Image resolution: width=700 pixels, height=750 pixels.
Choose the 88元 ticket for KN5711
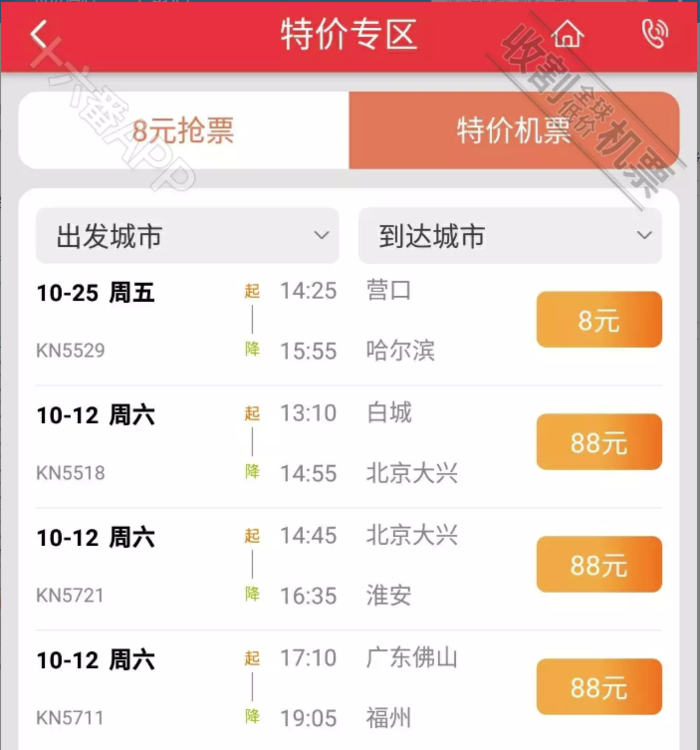coord(599,687)
